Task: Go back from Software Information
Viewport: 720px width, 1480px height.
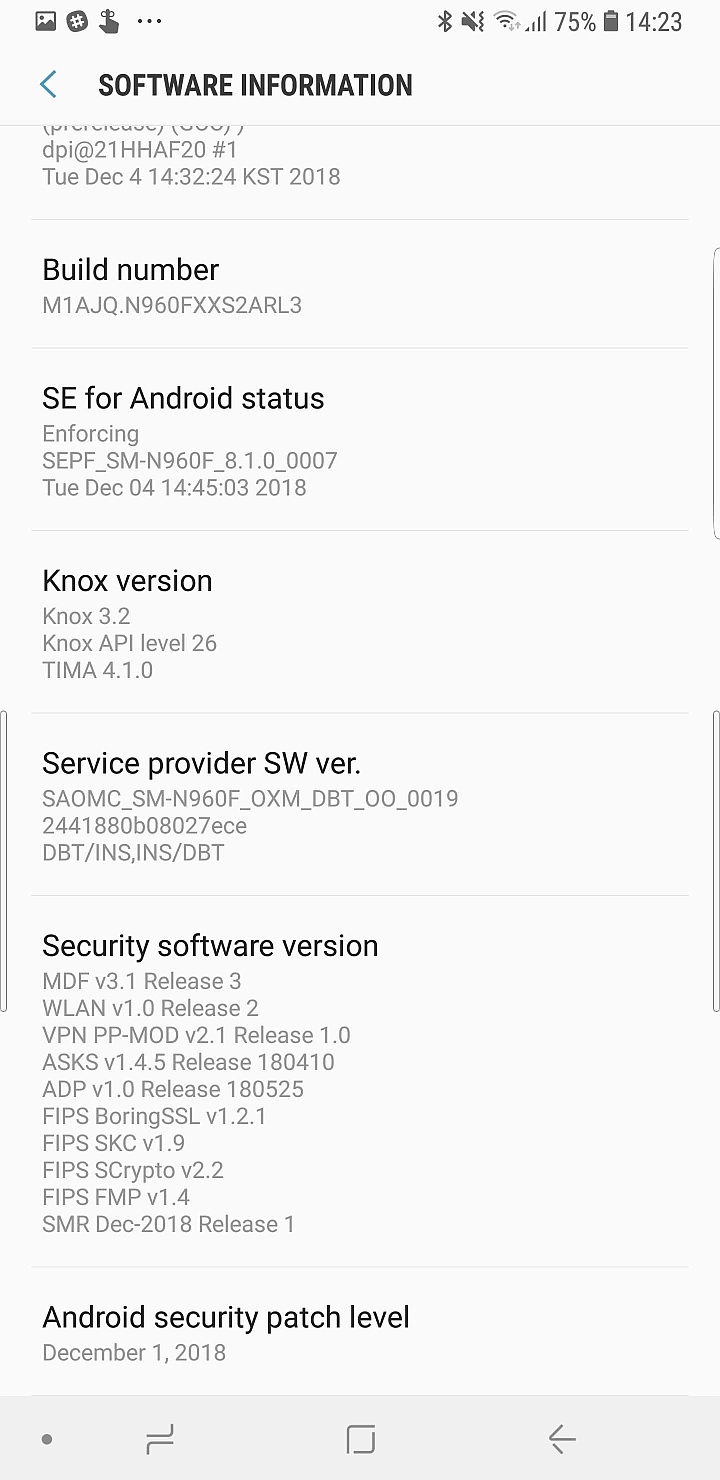Action: [48, 85]
